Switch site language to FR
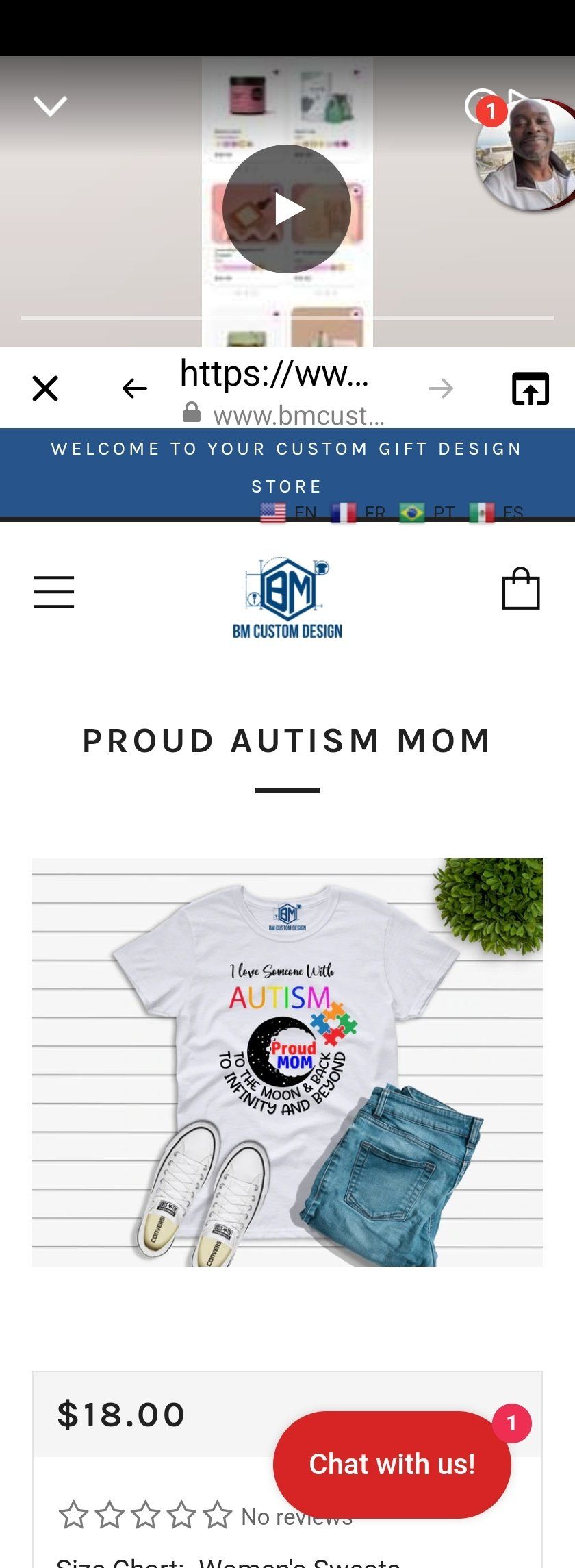Screen dimensions: 575x1568 tap(358, 512)
